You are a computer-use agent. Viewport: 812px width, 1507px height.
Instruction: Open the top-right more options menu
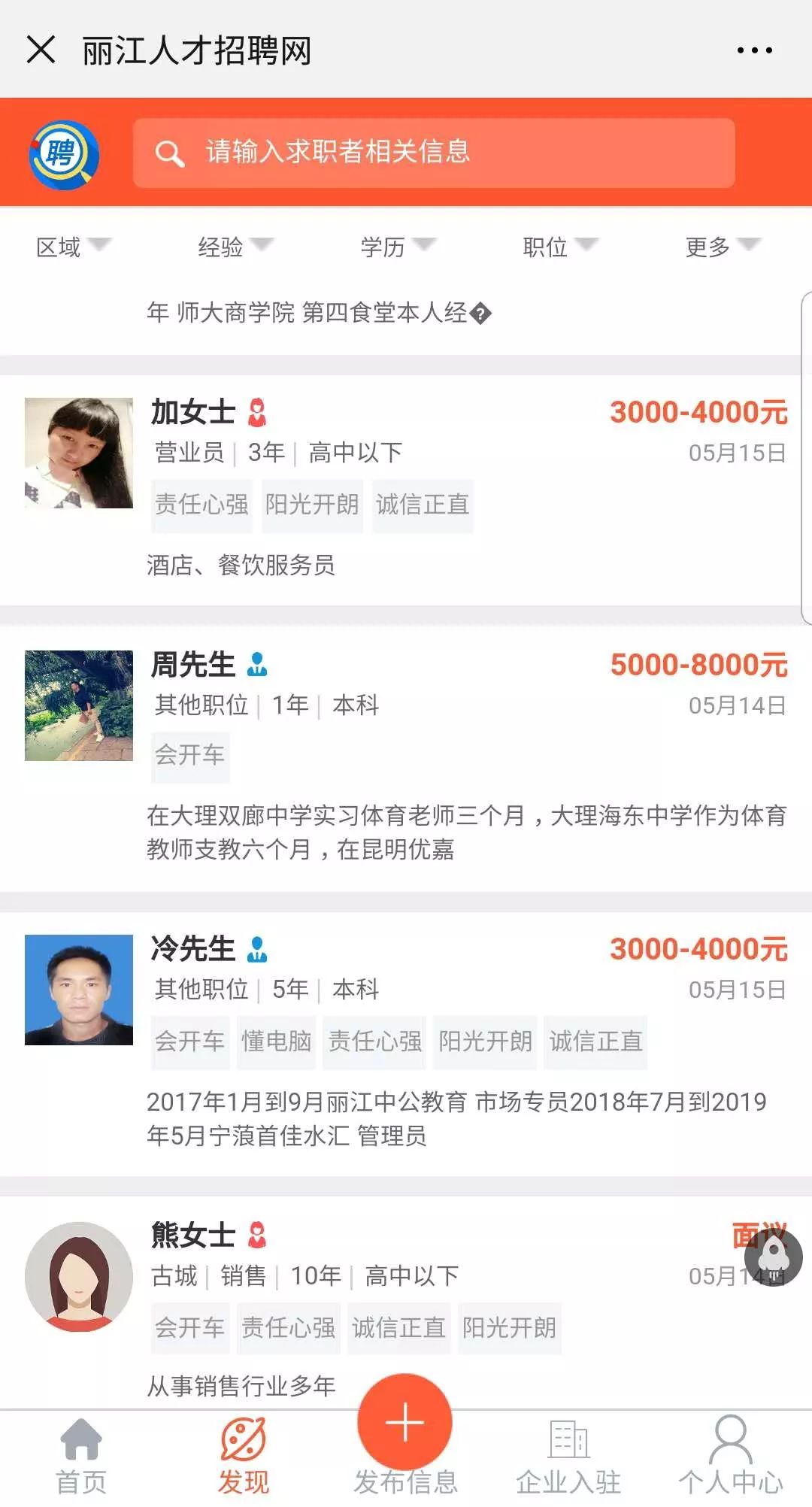click(x=753, y=50)
